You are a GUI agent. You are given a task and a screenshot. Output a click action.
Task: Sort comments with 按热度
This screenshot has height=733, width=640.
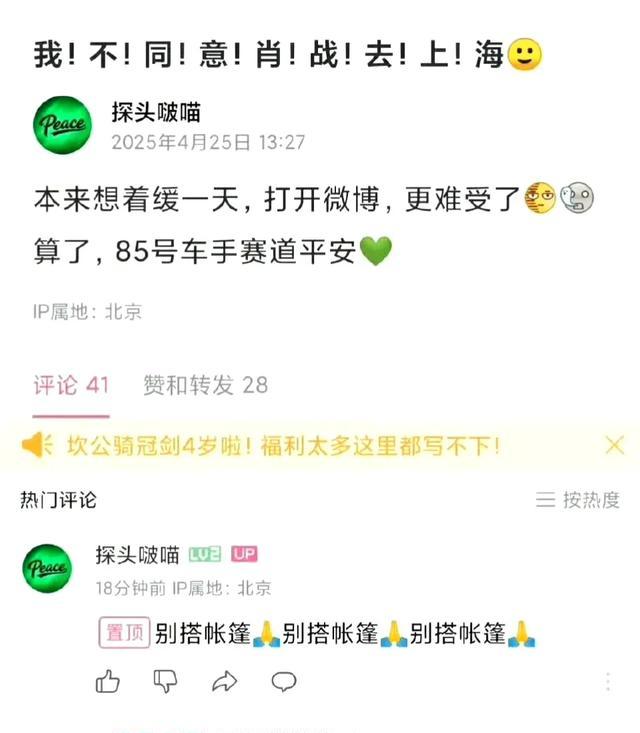tap(578, 500)
